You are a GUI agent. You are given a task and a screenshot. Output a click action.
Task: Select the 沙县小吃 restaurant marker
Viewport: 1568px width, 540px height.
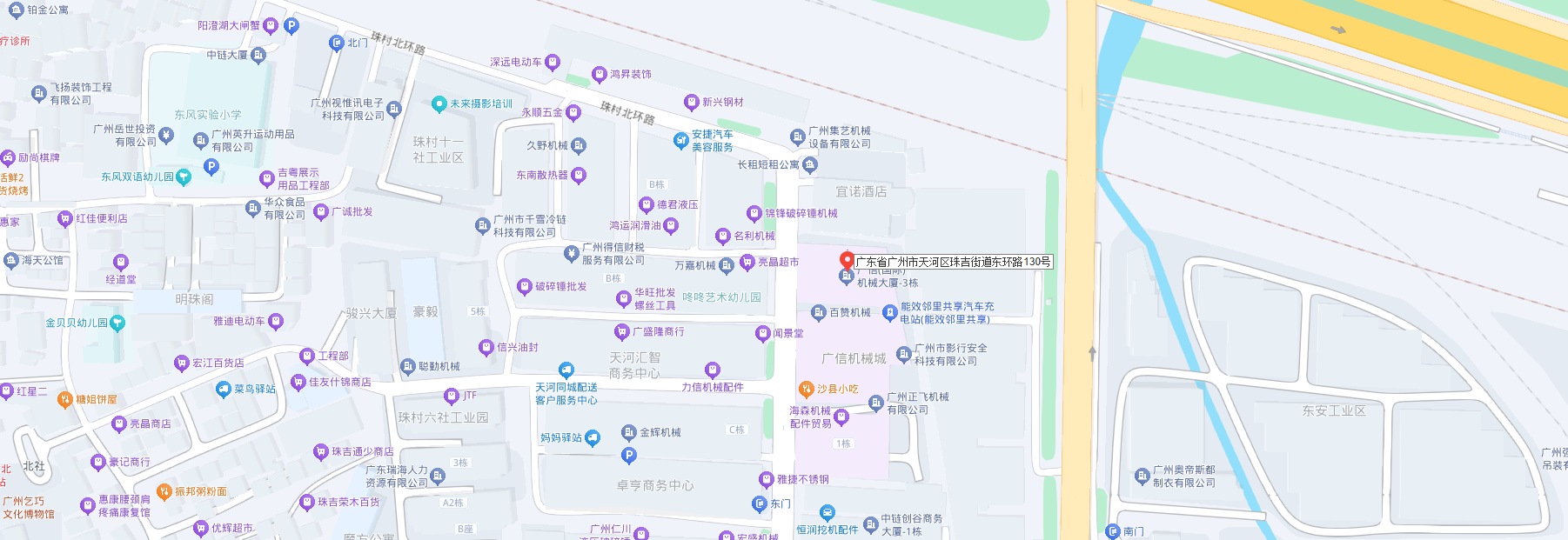coord(806,389)
